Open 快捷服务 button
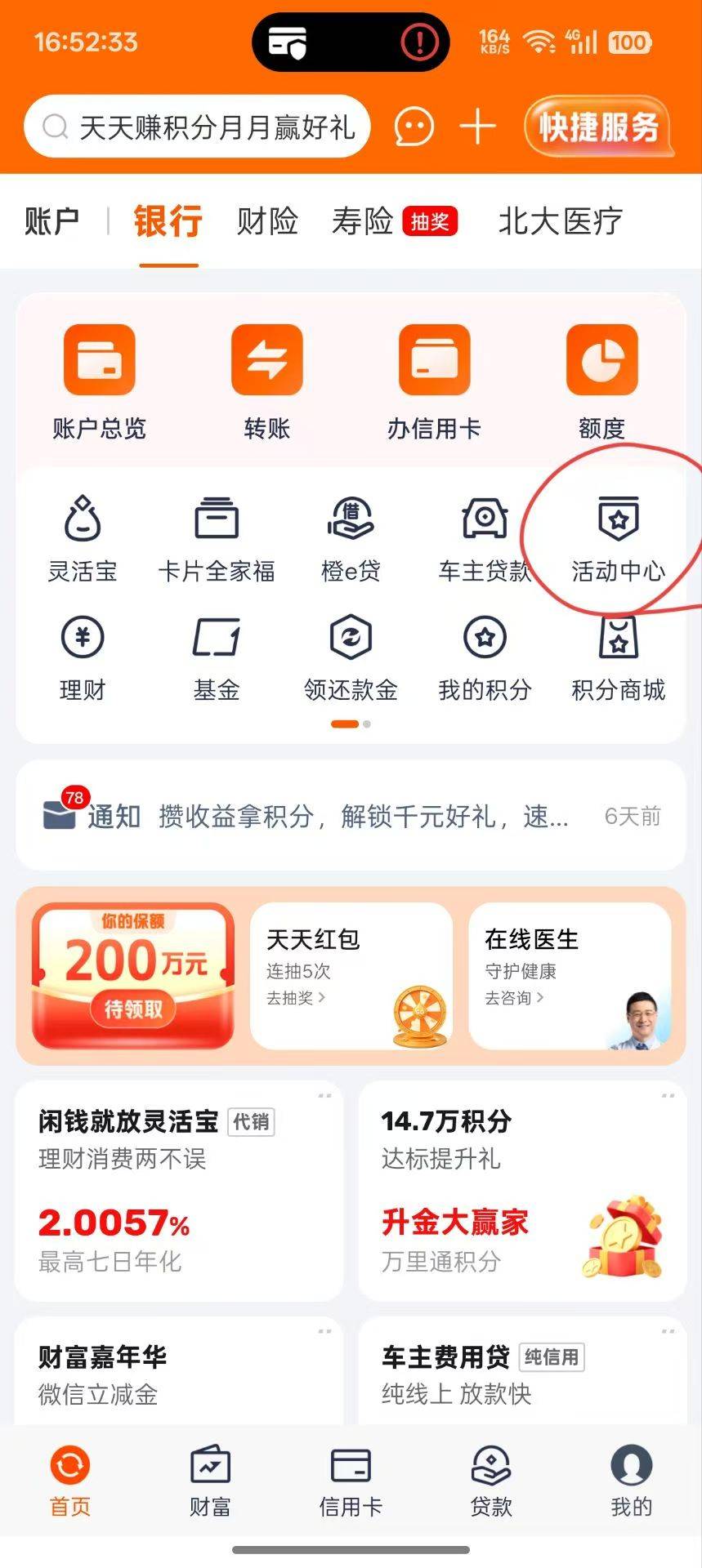 [599, 127]
